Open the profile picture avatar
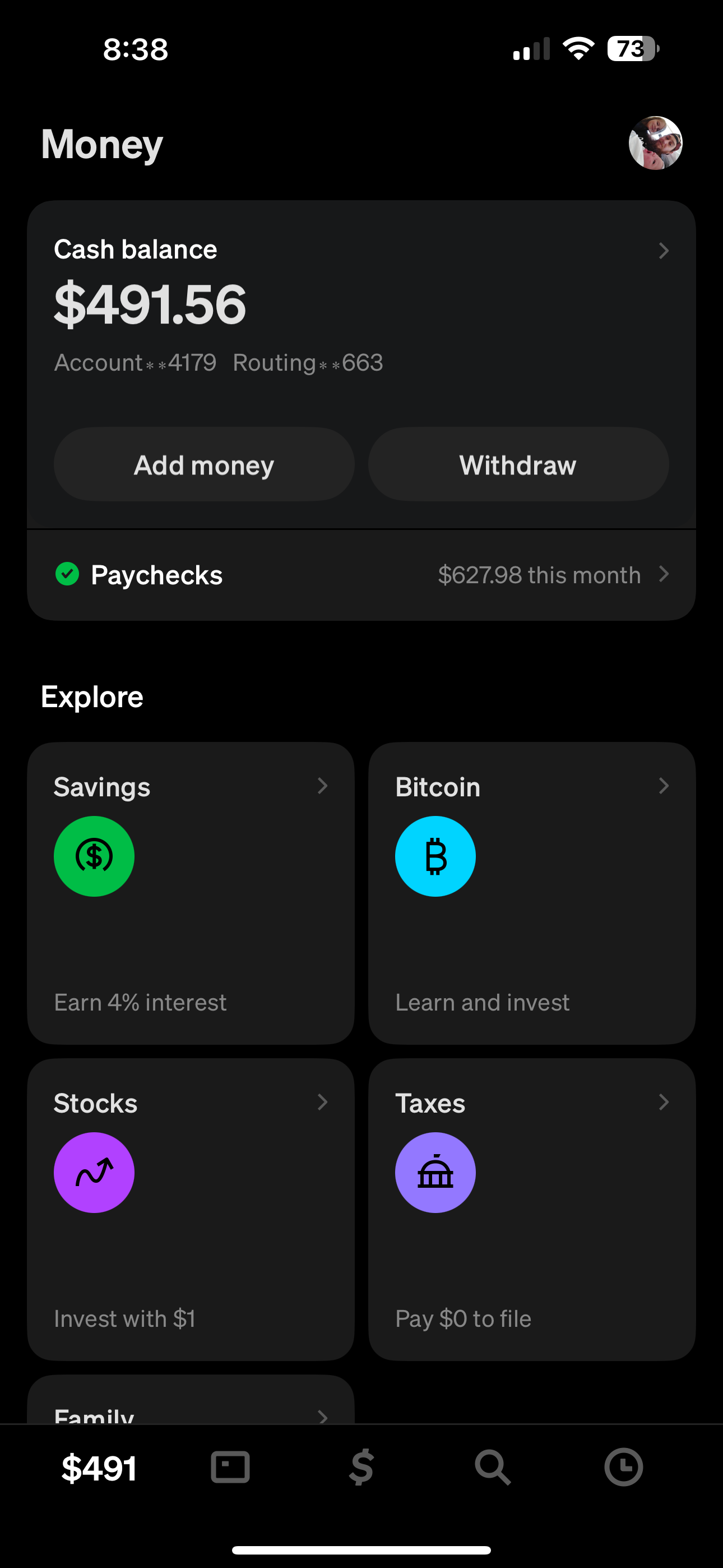 tap(655, 143)
